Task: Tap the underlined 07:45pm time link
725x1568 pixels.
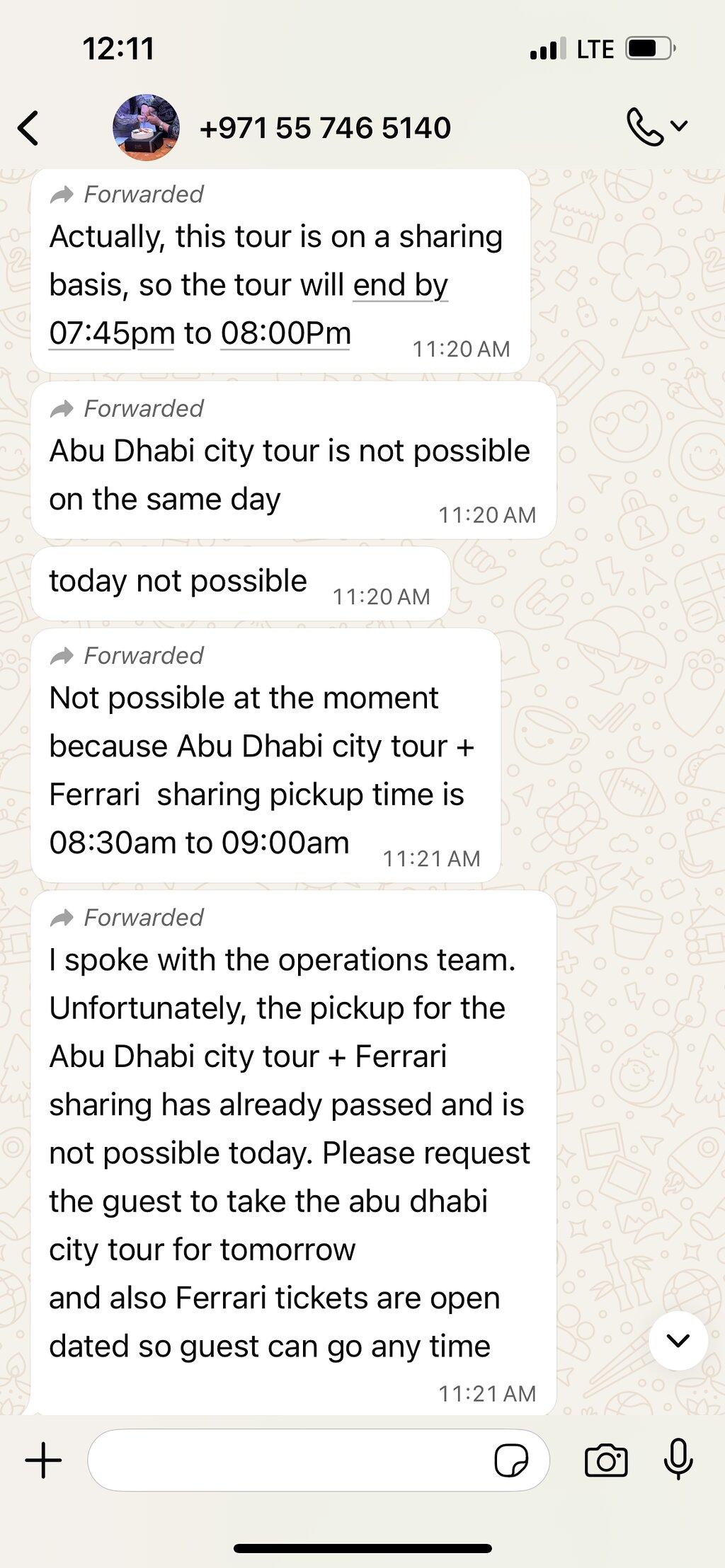Action: [112, 333]
